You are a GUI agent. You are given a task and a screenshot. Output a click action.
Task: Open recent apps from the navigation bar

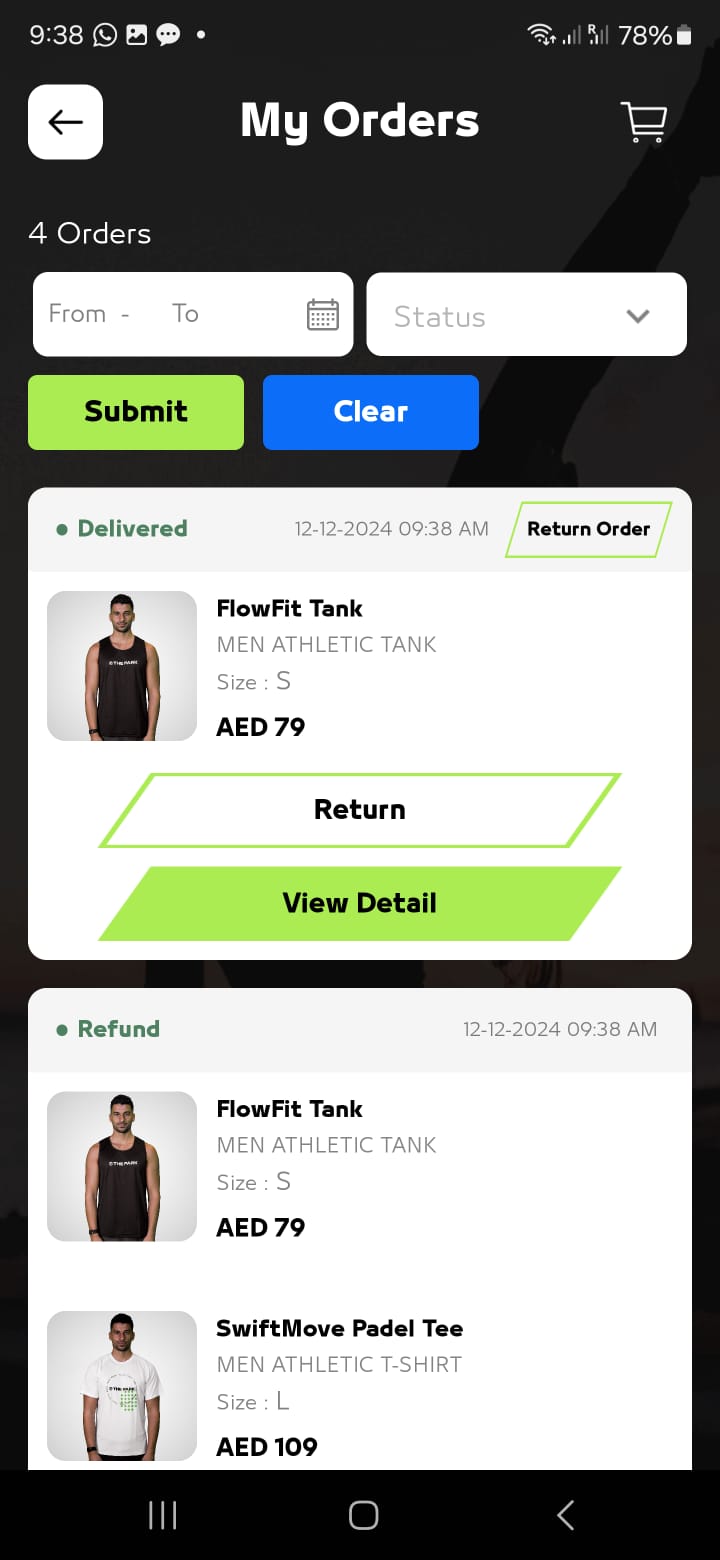[162, 1515]
